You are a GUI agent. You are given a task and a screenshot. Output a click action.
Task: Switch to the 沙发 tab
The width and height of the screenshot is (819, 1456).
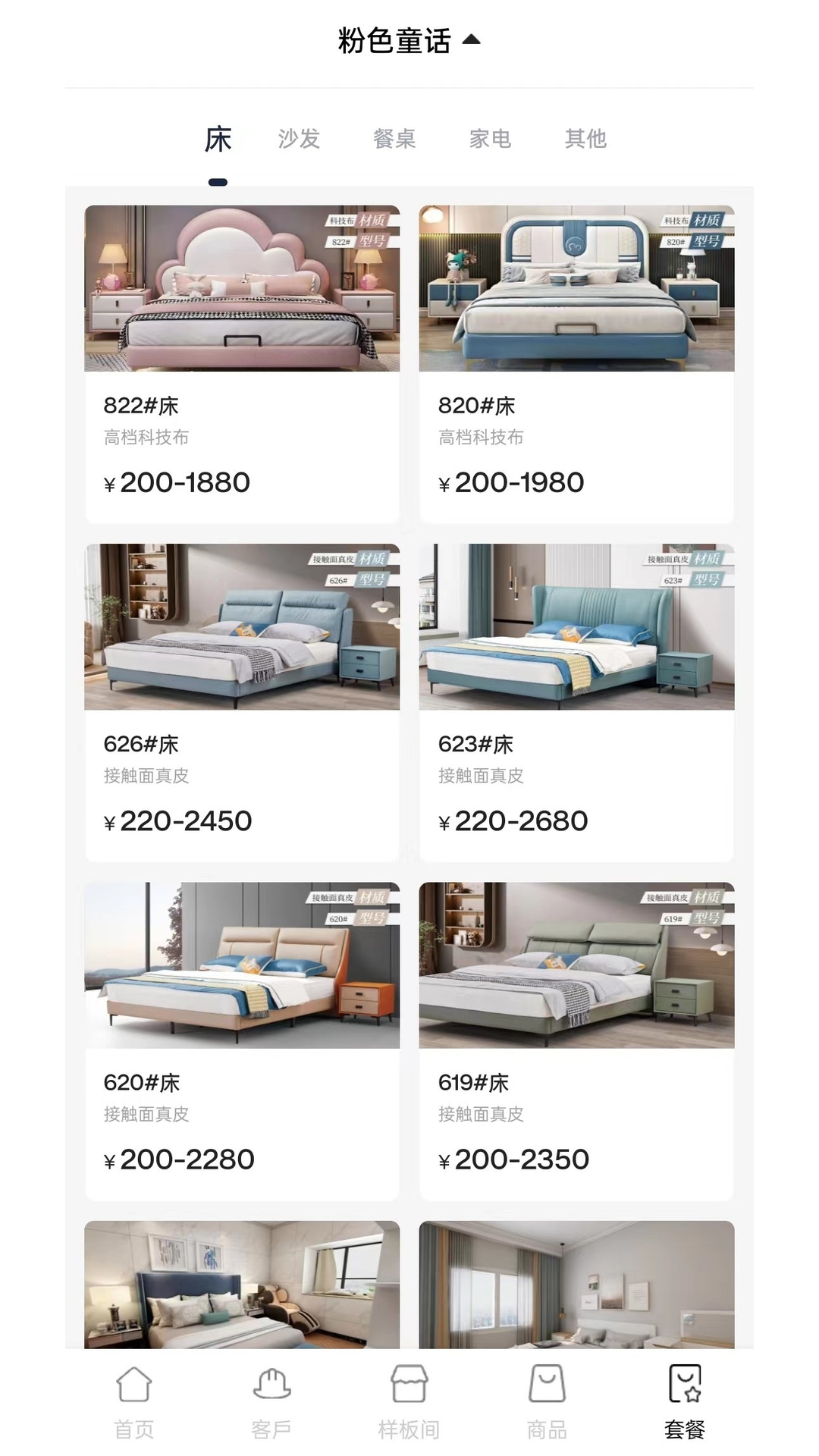click(299, 139)
